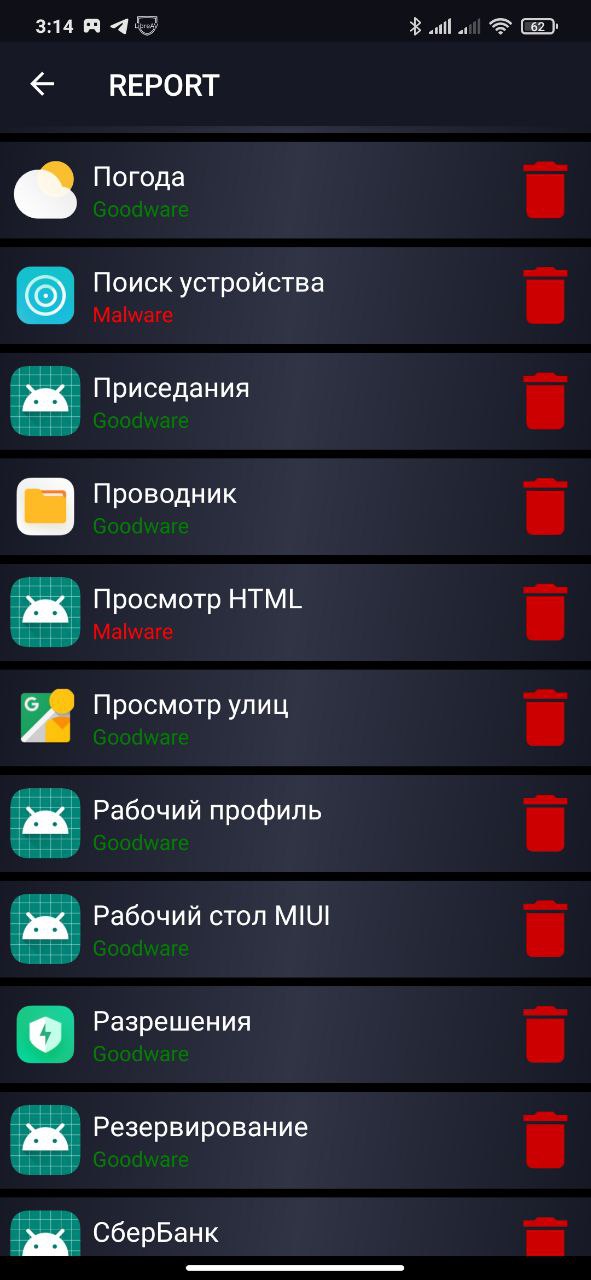Remove Рабочий стол MIUI
591x1280 pixels.
[545, 929]
